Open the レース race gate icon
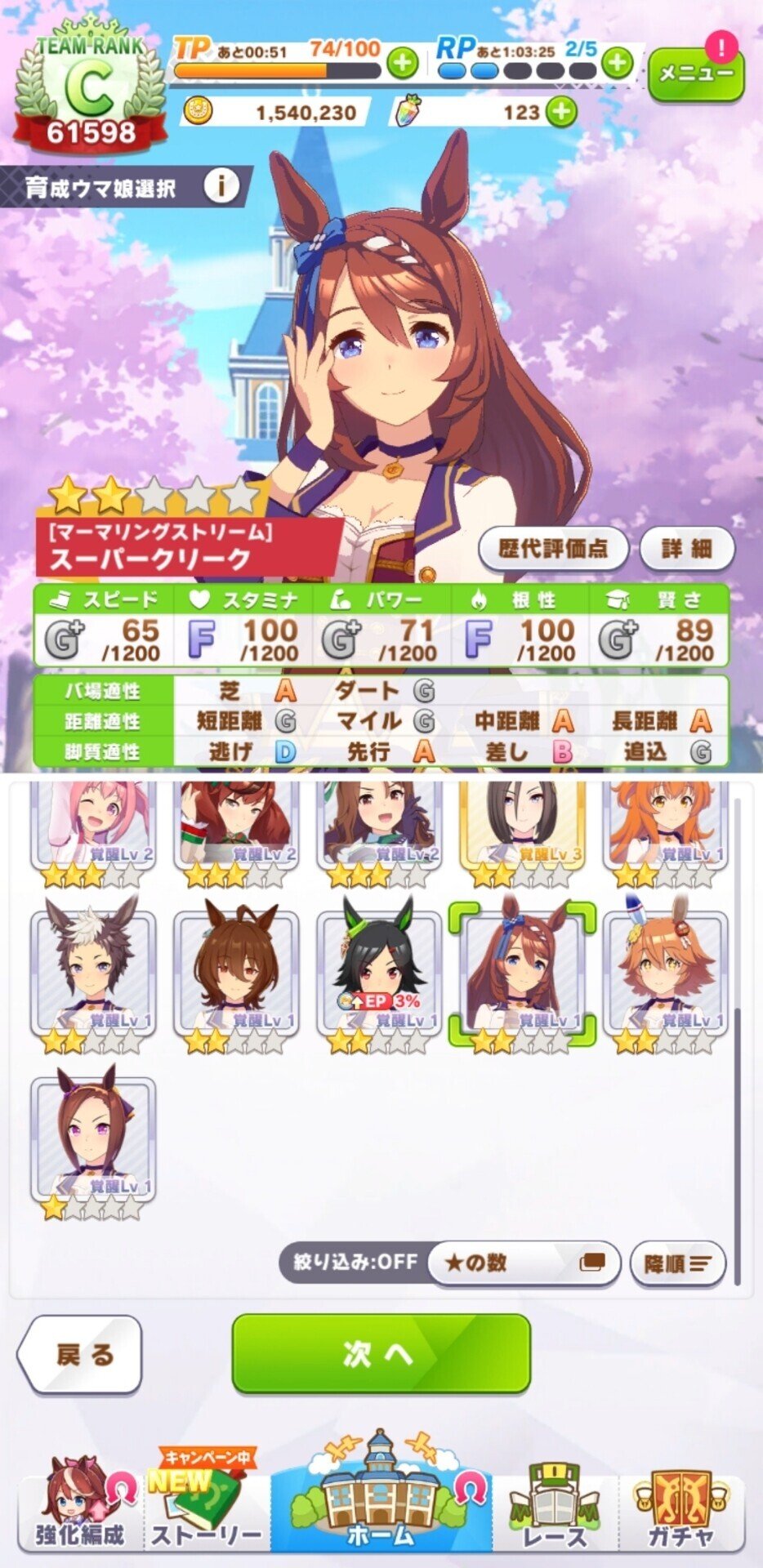Viewport: 763px width, 1568px height. click(551, 1503)
